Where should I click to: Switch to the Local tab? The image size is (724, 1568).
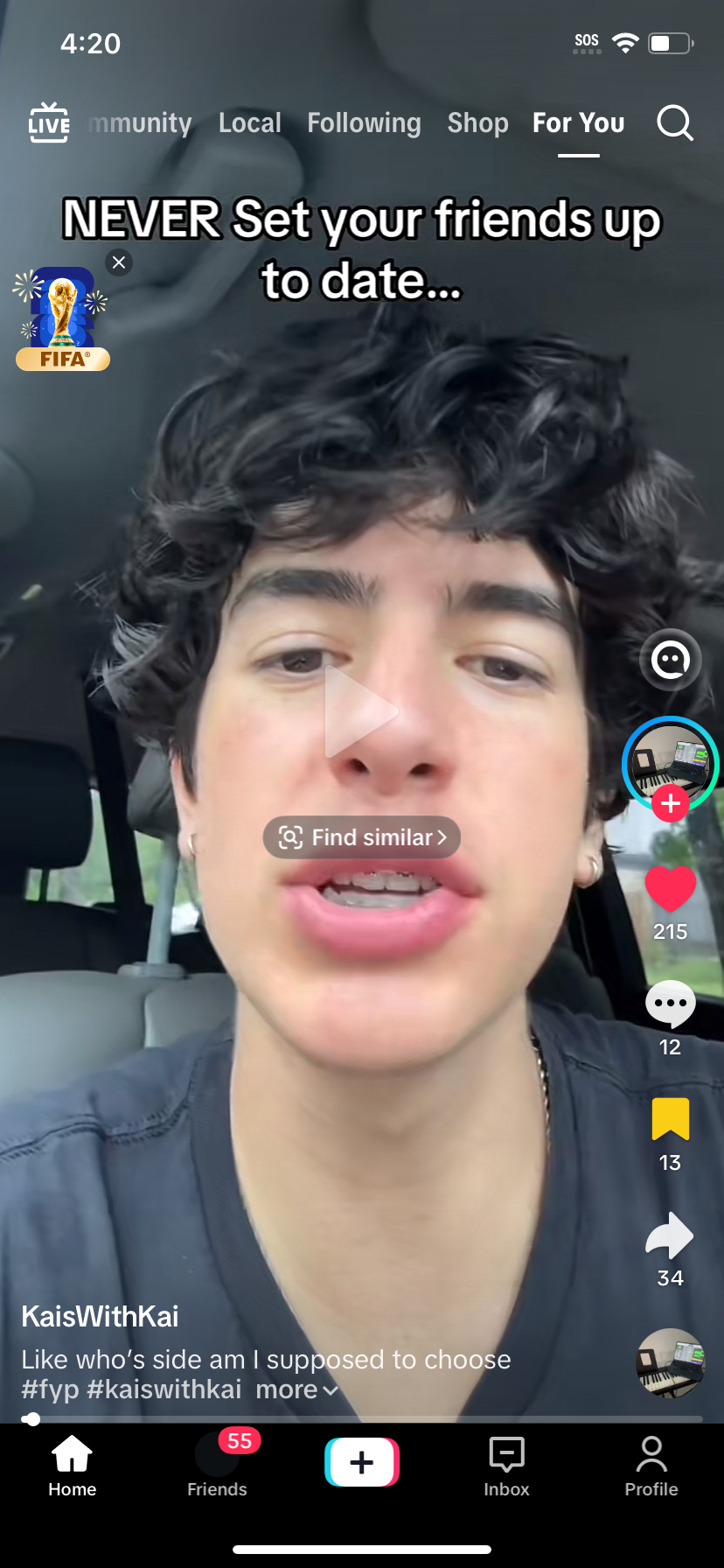tap(250, 123)
